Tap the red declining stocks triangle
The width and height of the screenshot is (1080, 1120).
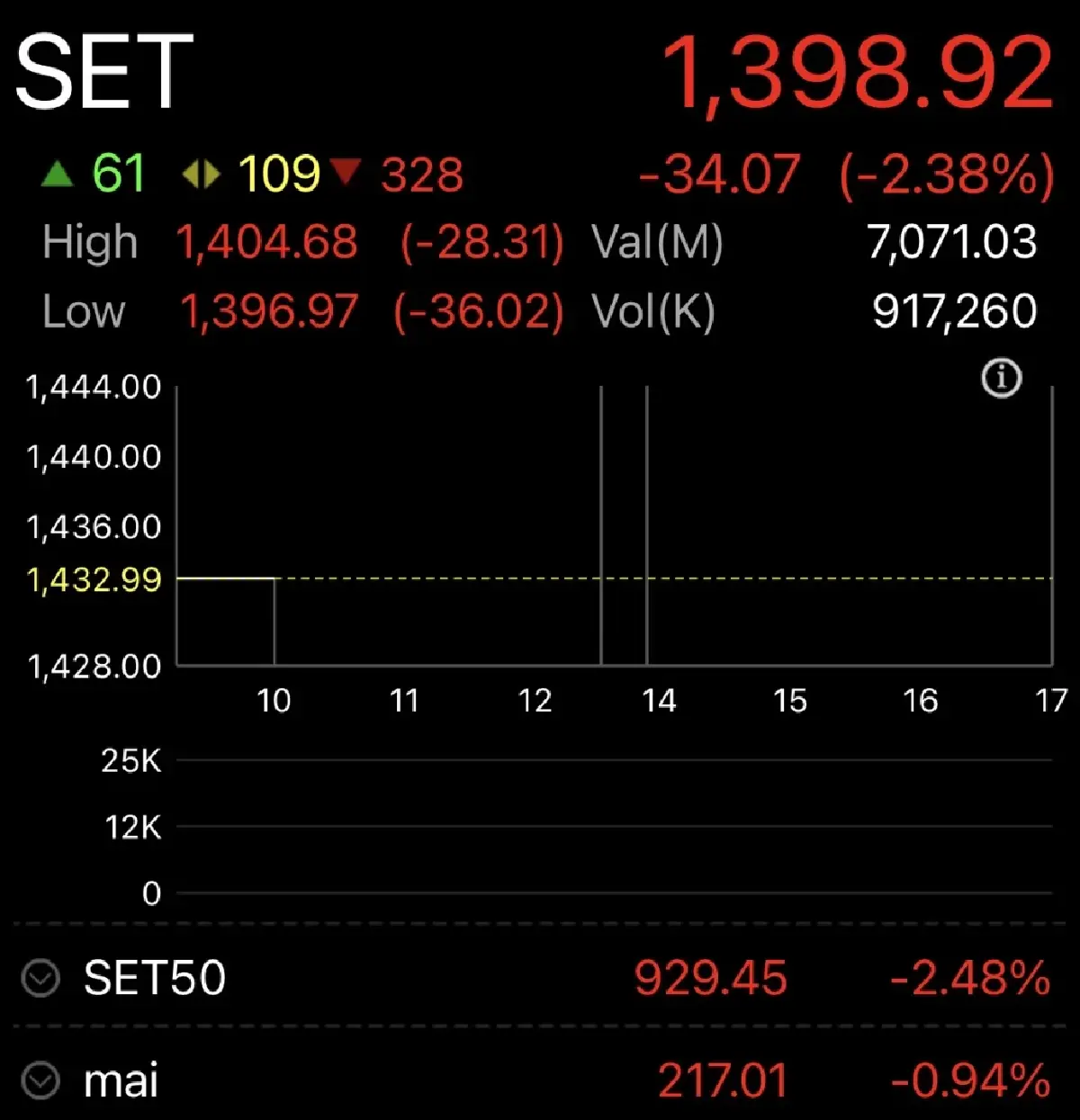[x=349, y=174]
